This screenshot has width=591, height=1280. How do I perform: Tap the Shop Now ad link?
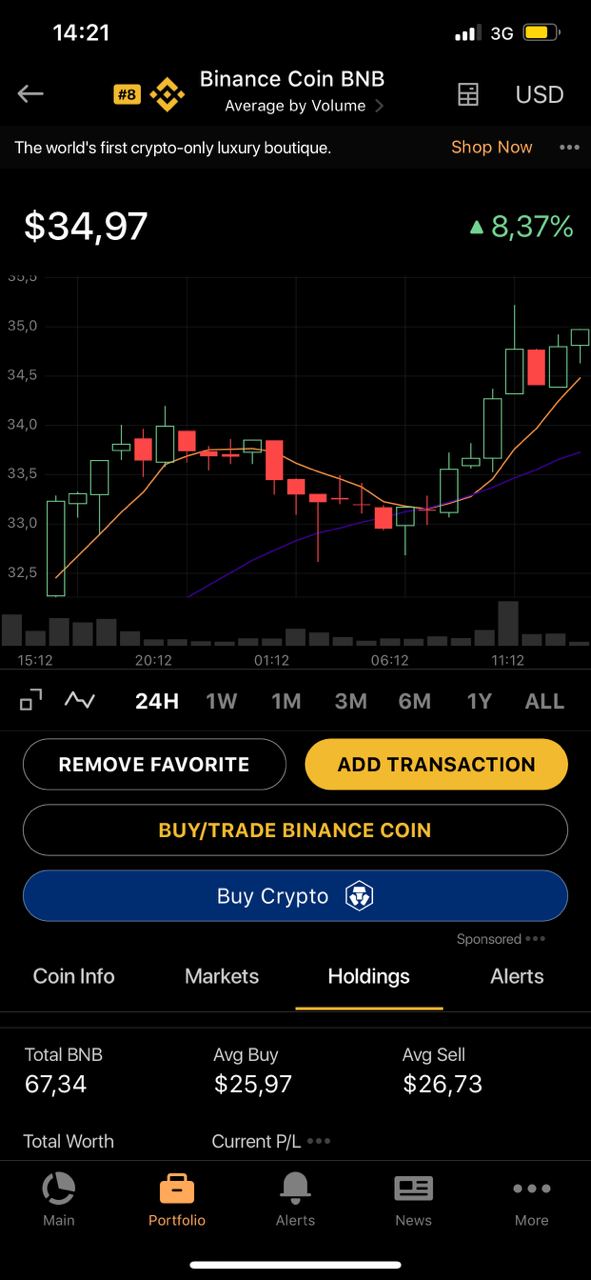tap(491, 147)
